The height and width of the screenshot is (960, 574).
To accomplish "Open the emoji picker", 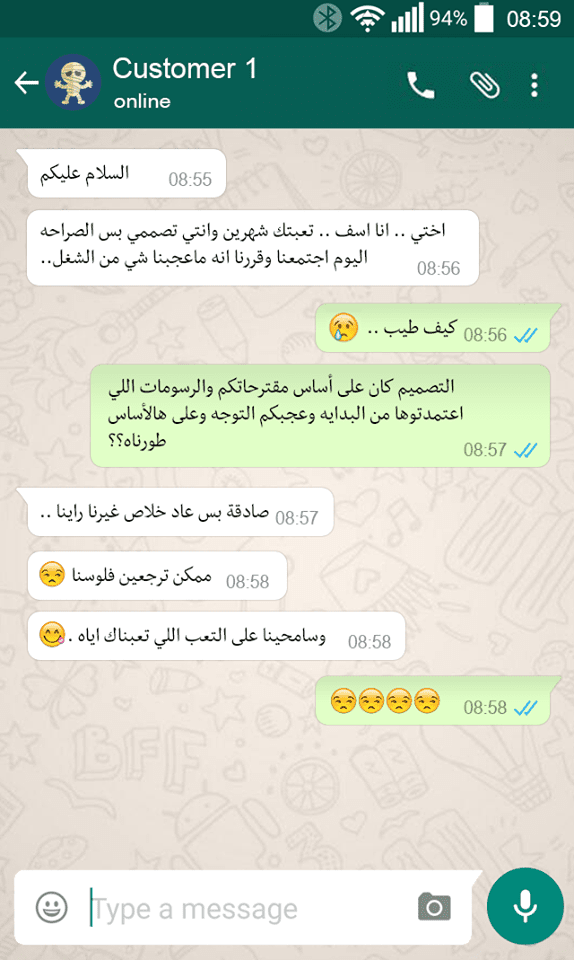I will 52,907.
